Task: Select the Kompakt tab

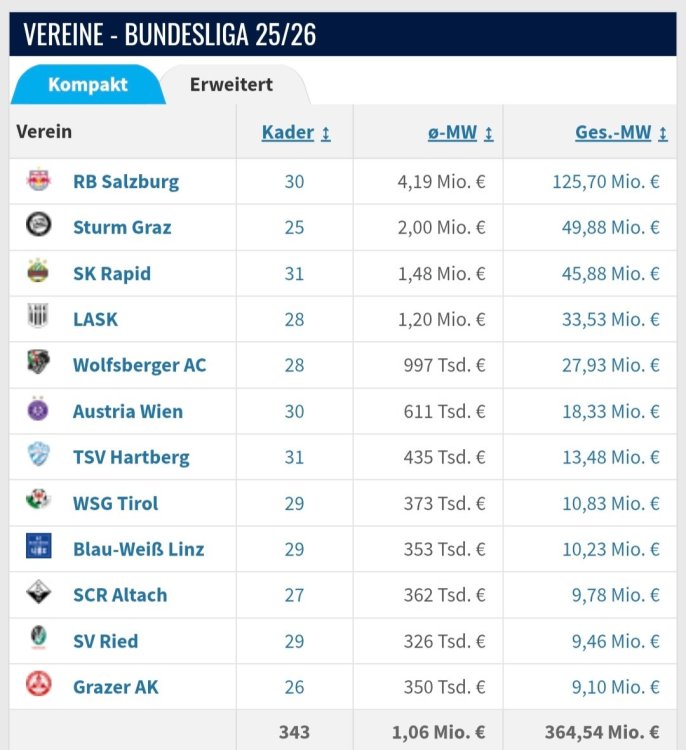Action: pos(87,85)
